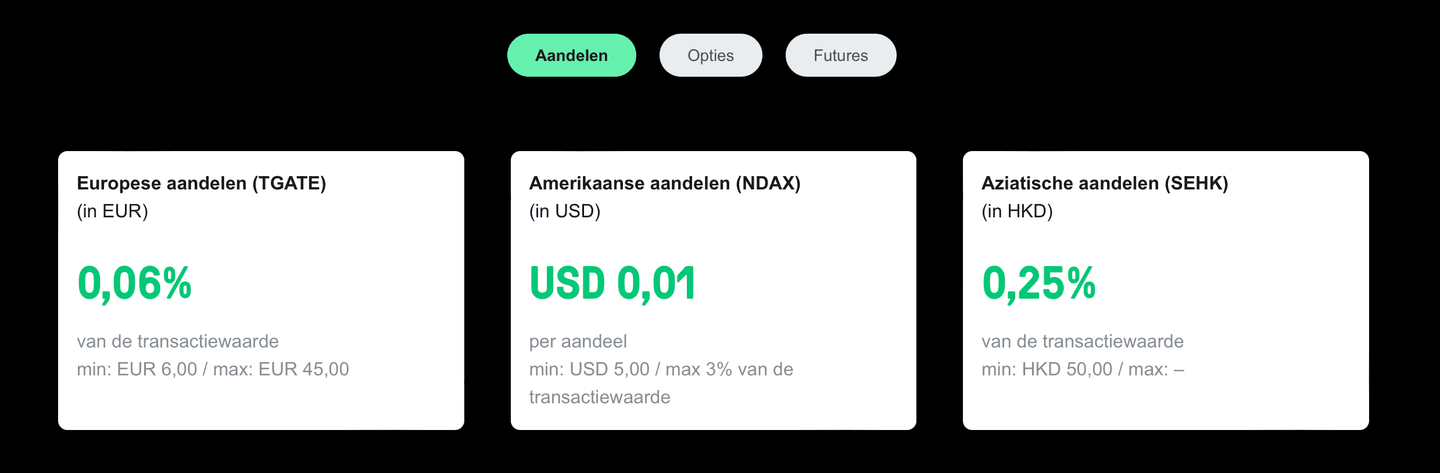The height and width of the screenshot is (473, 1440).
Task: Switch to the Opties tab
Action: (710, 56)
